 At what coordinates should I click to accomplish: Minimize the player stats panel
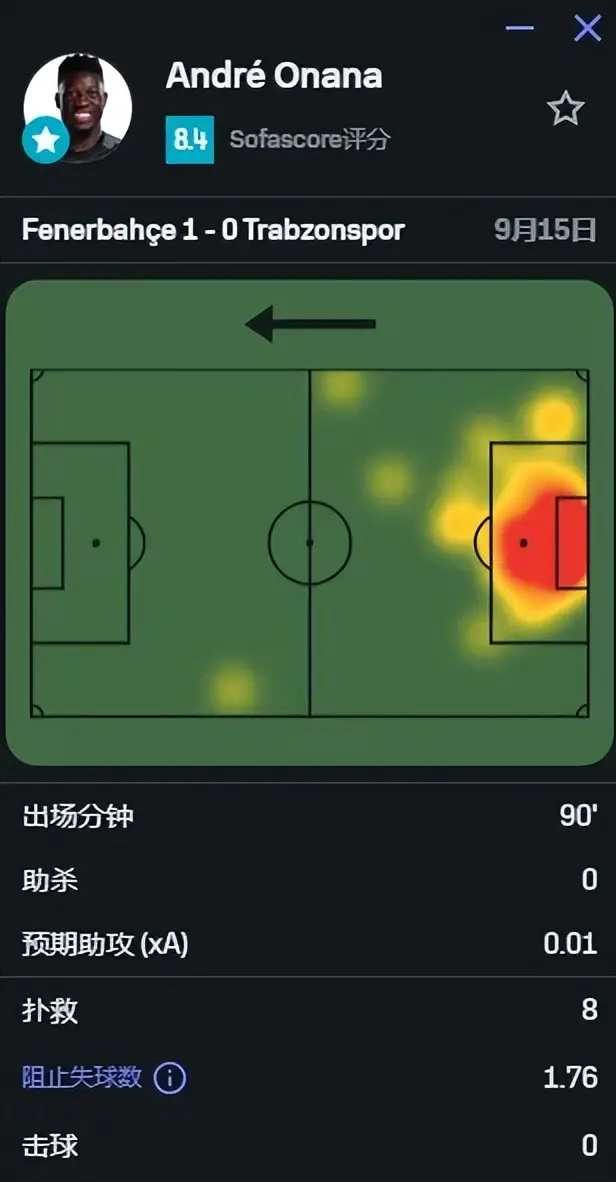[x=520, y=28]
